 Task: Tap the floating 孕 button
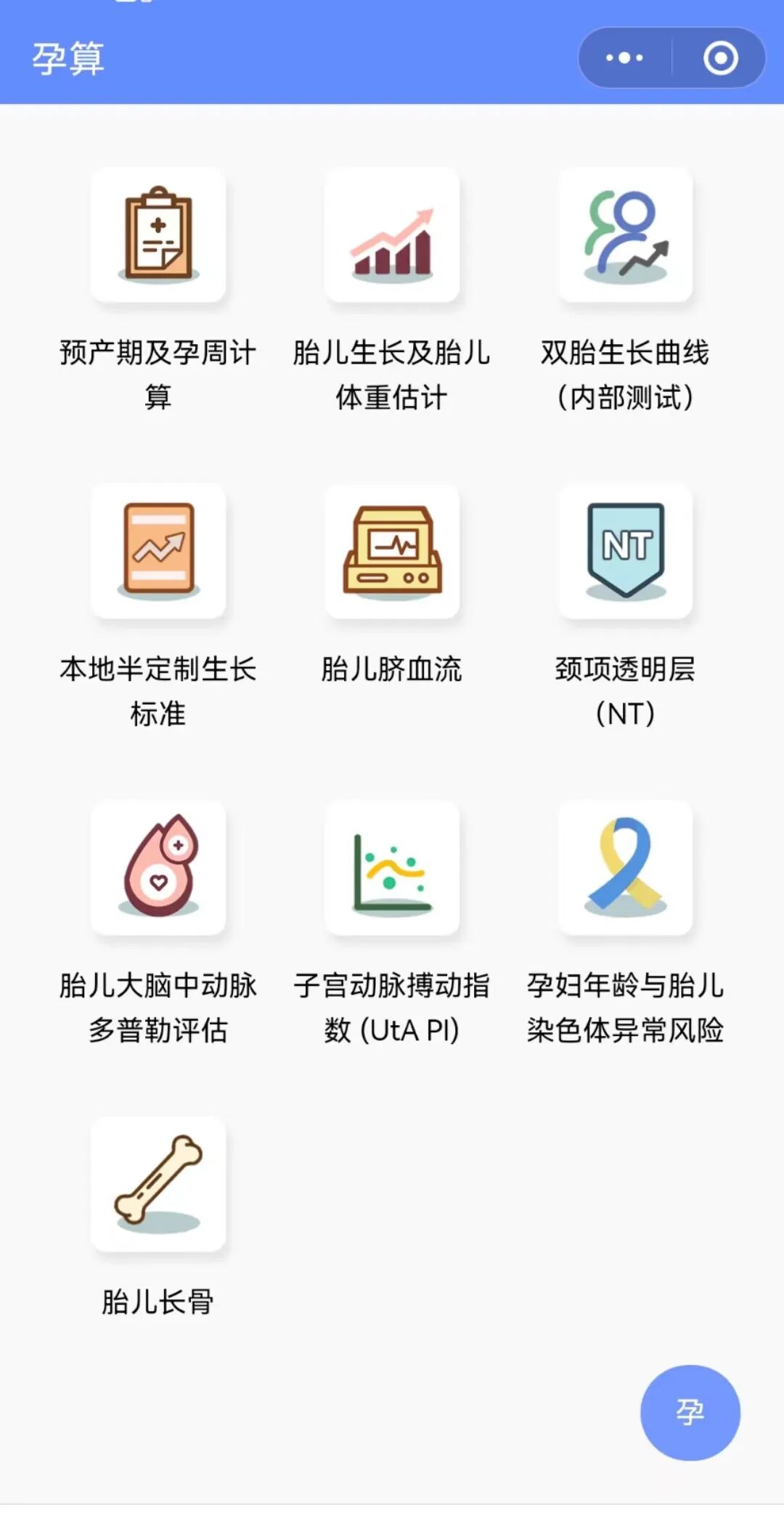pos(690,1412)
